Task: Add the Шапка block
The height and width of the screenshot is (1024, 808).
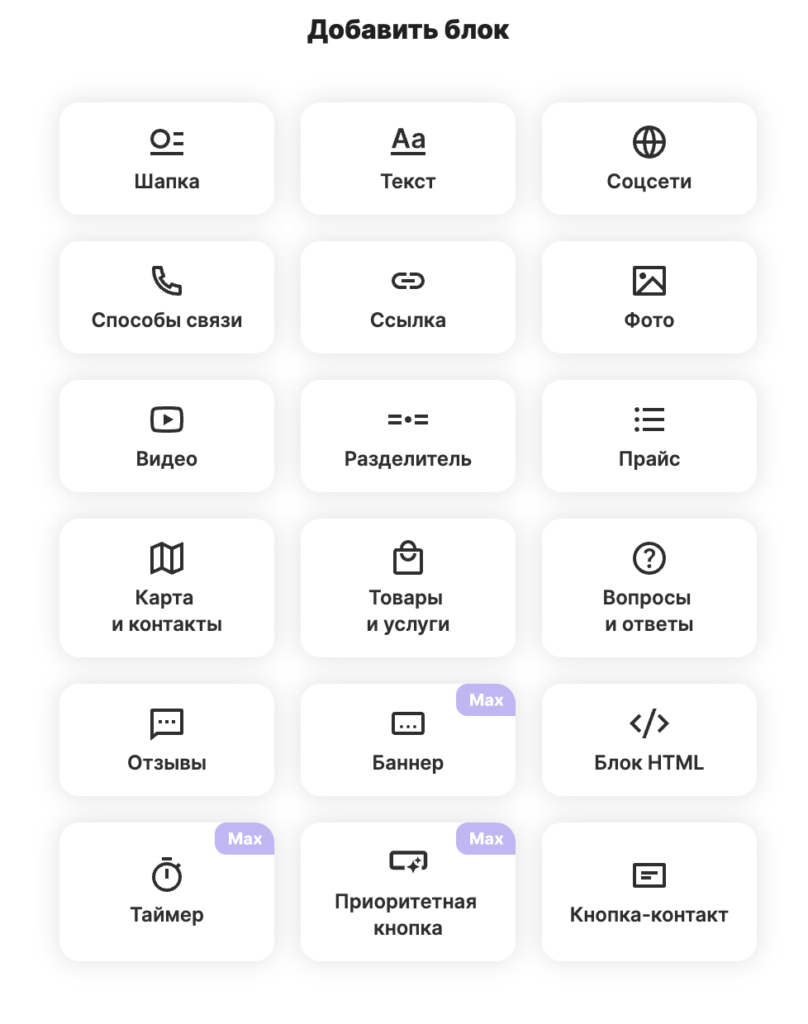Action: pyautogui.click(x=167, y=159)
